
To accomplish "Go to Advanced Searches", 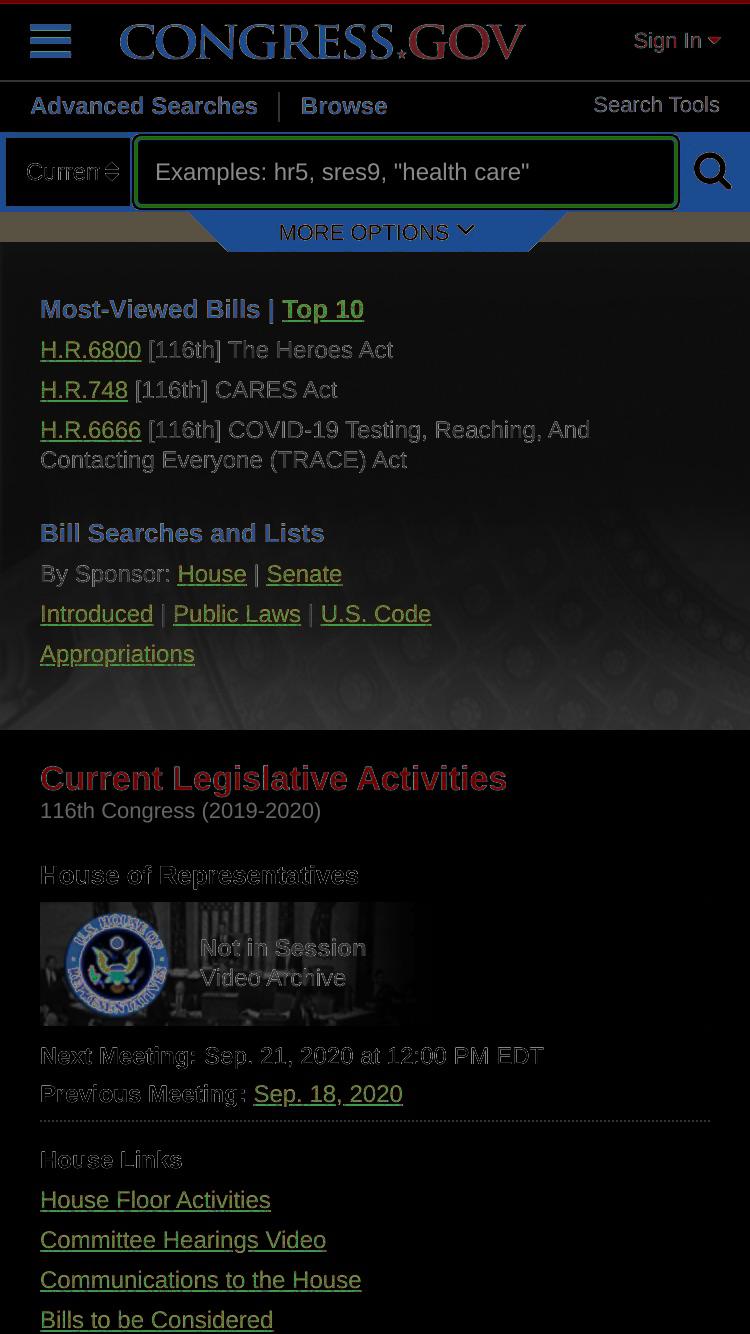I will [x=144, y=106].
